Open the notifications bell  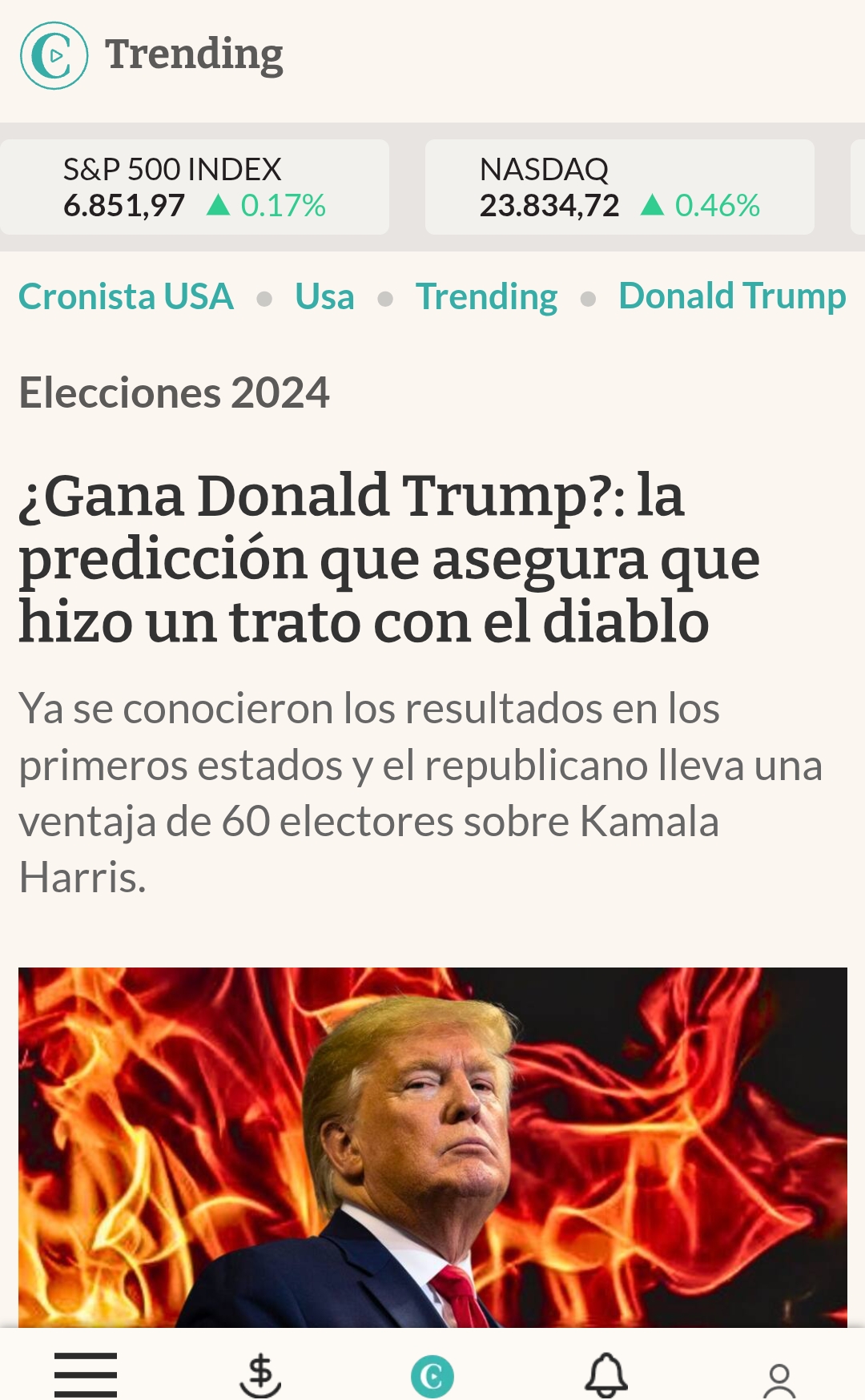pyautogui.click(x=606, y=1374)
